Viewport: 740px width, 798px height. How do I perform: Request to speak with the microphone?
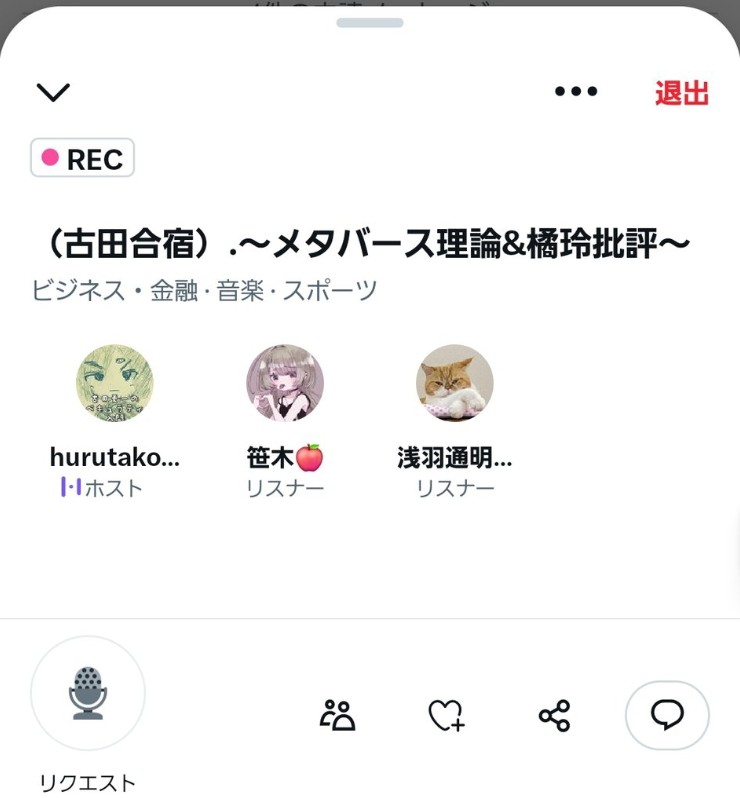[x=88, y=693]
